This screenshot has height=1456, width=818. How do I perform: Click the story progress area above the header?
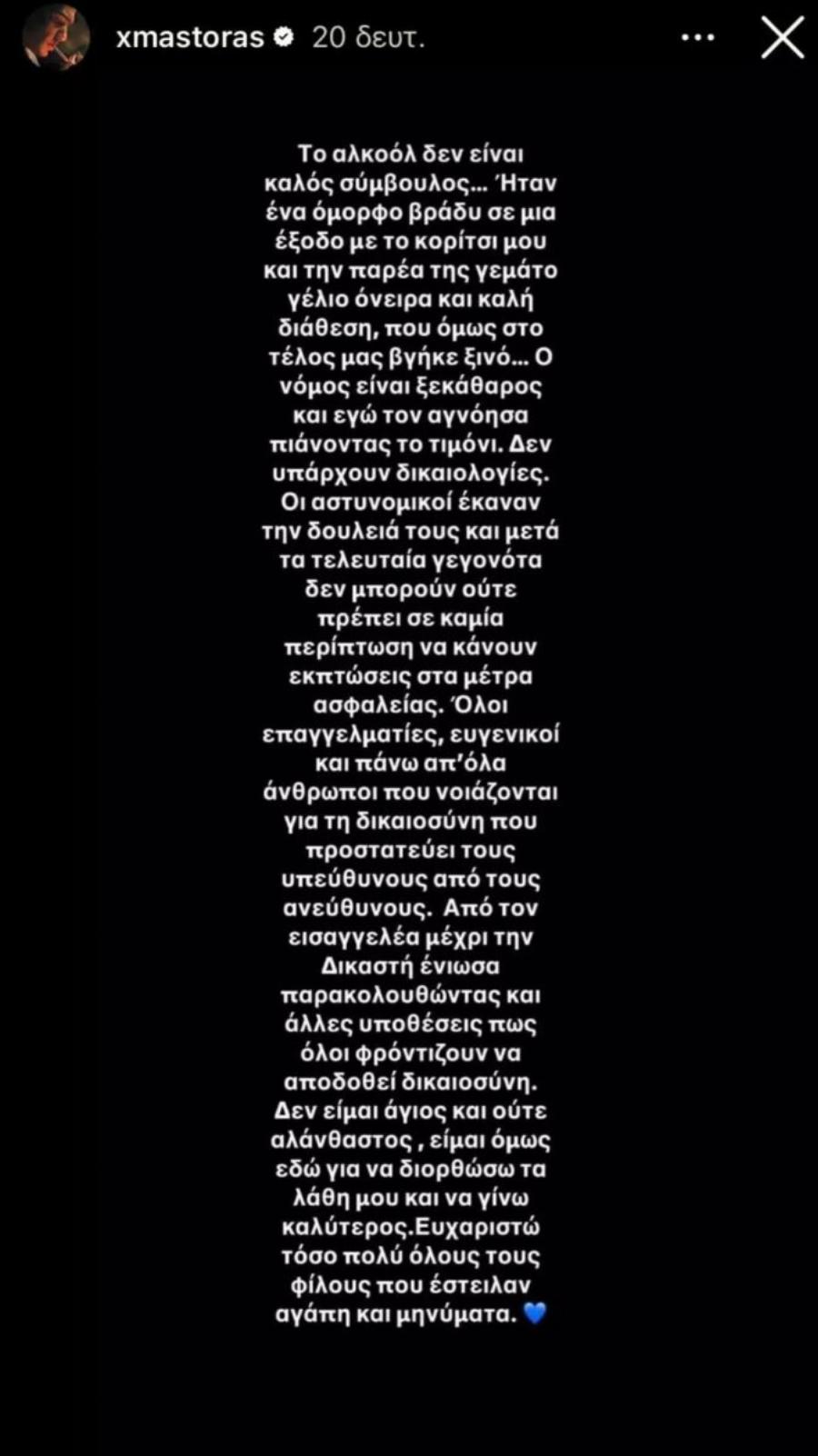(x=409, y=7)
